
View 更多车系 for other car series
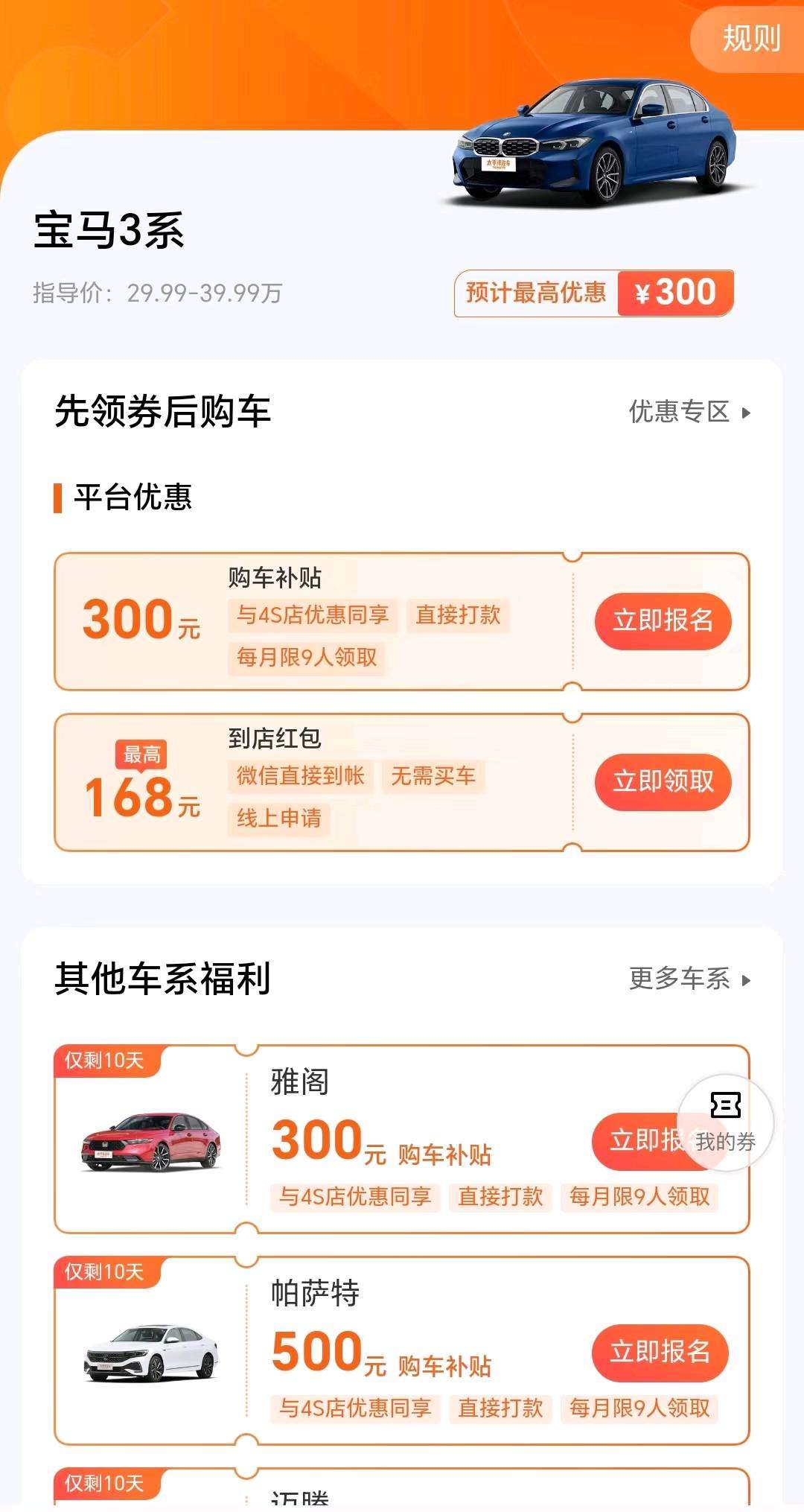click(689, 979)
